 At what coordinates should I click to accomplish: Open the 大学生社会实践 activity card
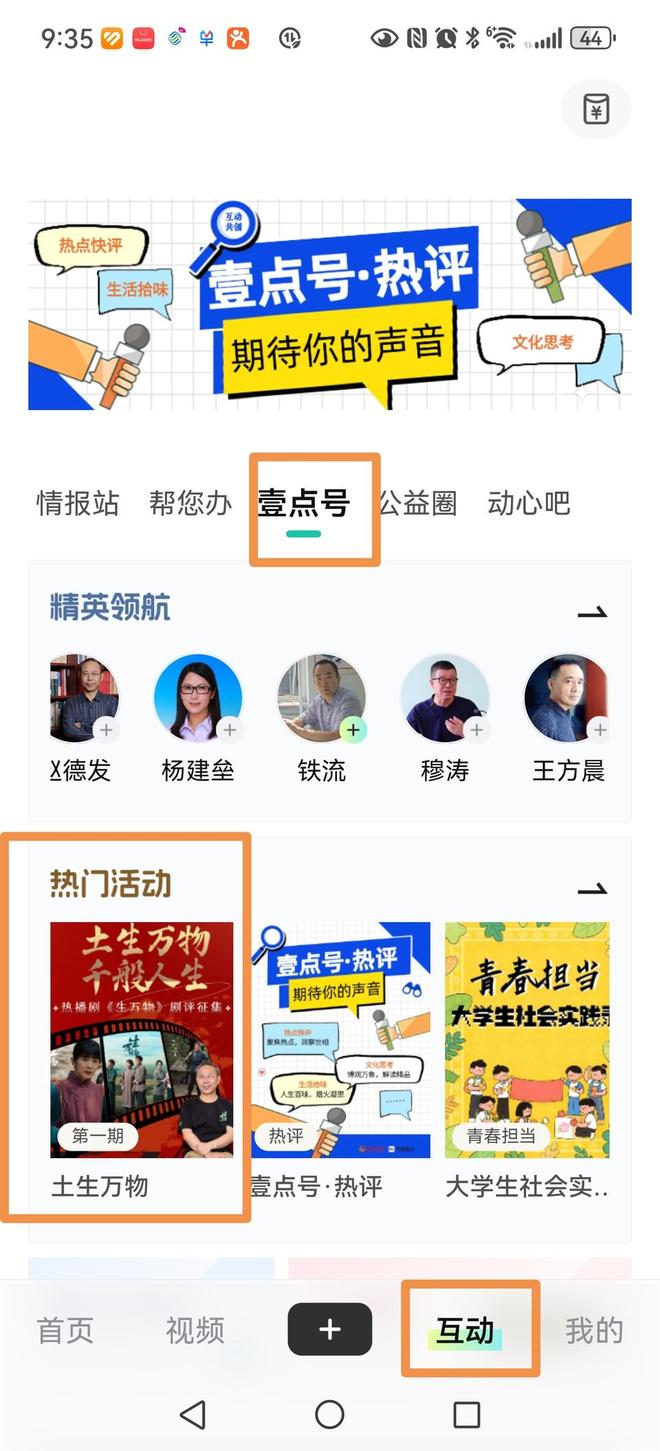(x=527, y=1040)
